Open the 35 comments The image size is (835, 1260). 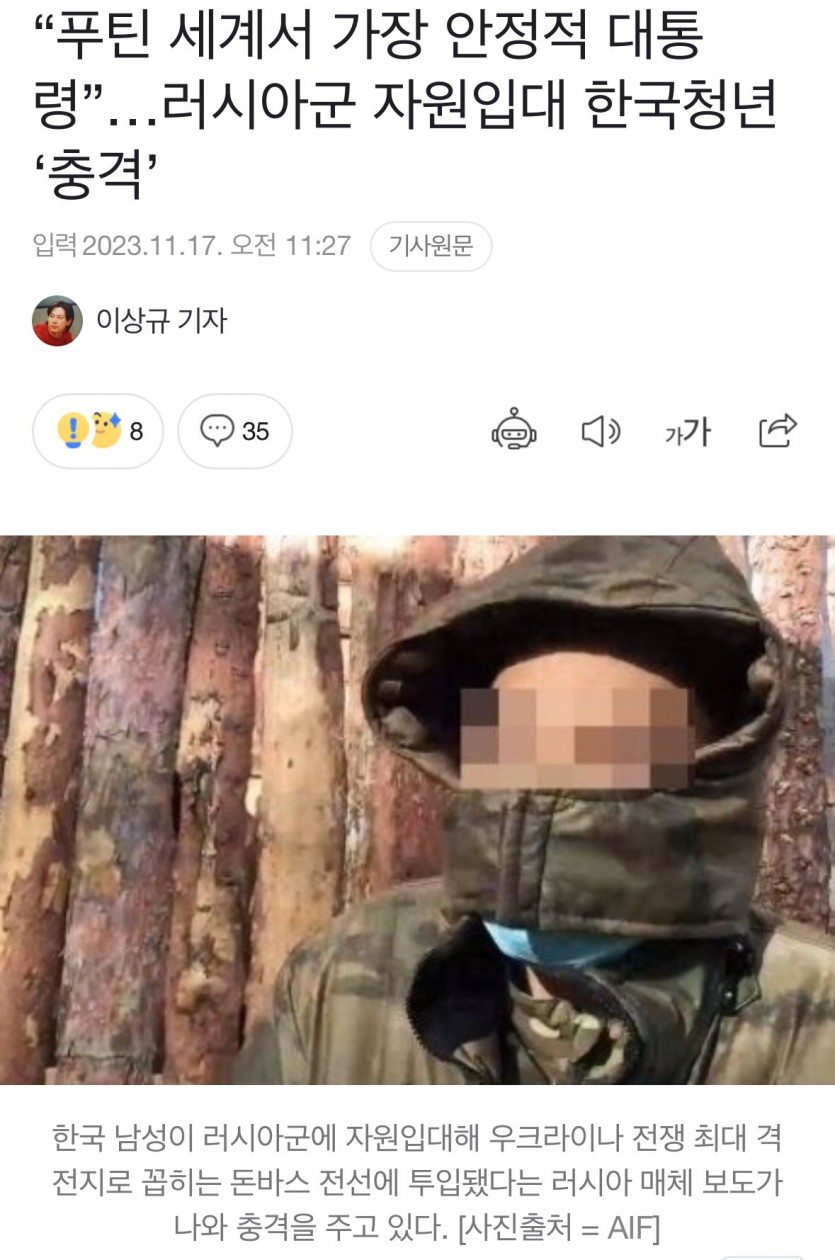pyautogui.click(x=235, y=431)
